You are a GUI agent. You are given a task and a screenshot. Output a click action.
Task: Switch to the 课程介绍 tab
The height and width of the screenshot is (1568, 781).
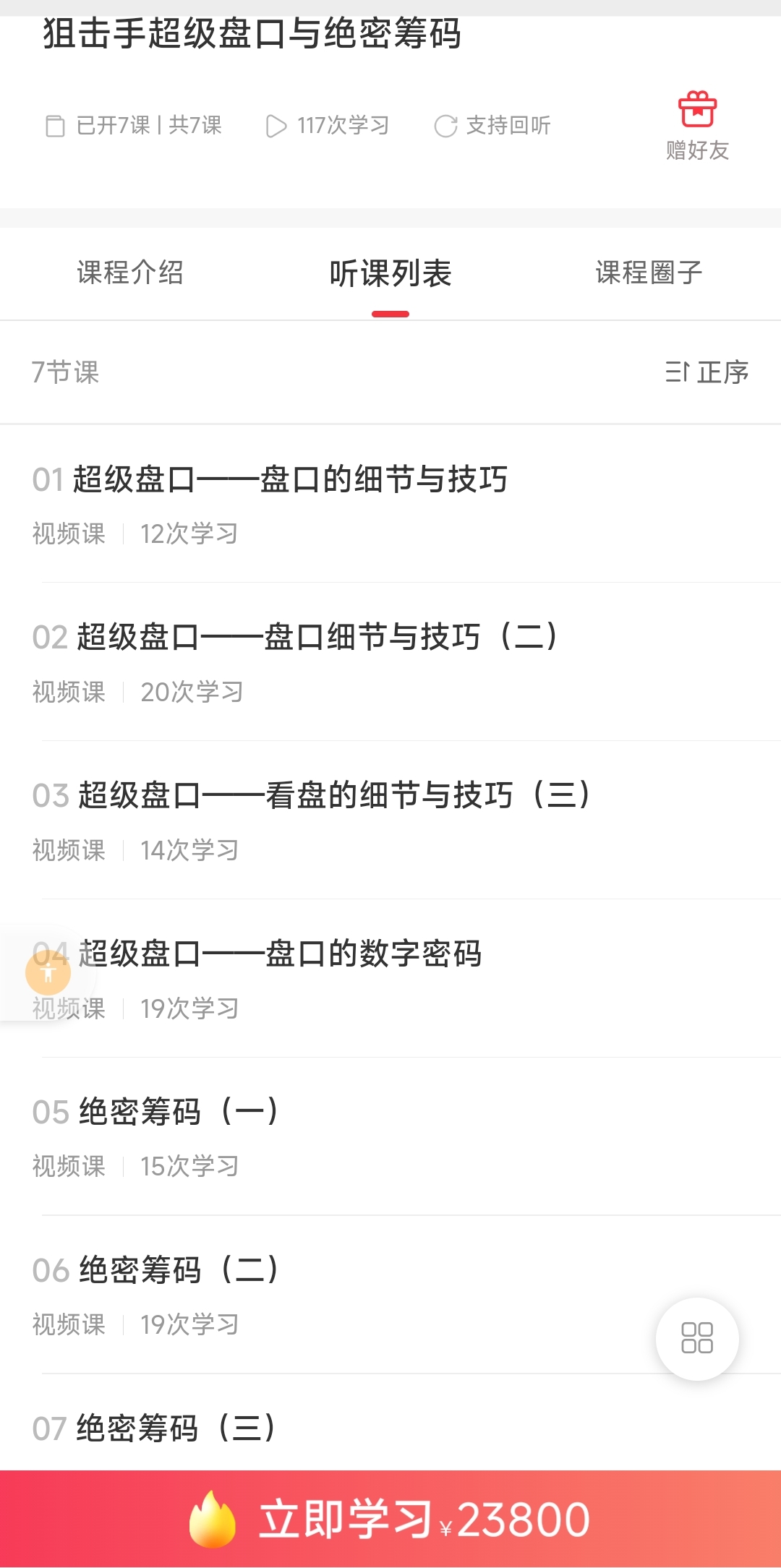click(130, 273)
